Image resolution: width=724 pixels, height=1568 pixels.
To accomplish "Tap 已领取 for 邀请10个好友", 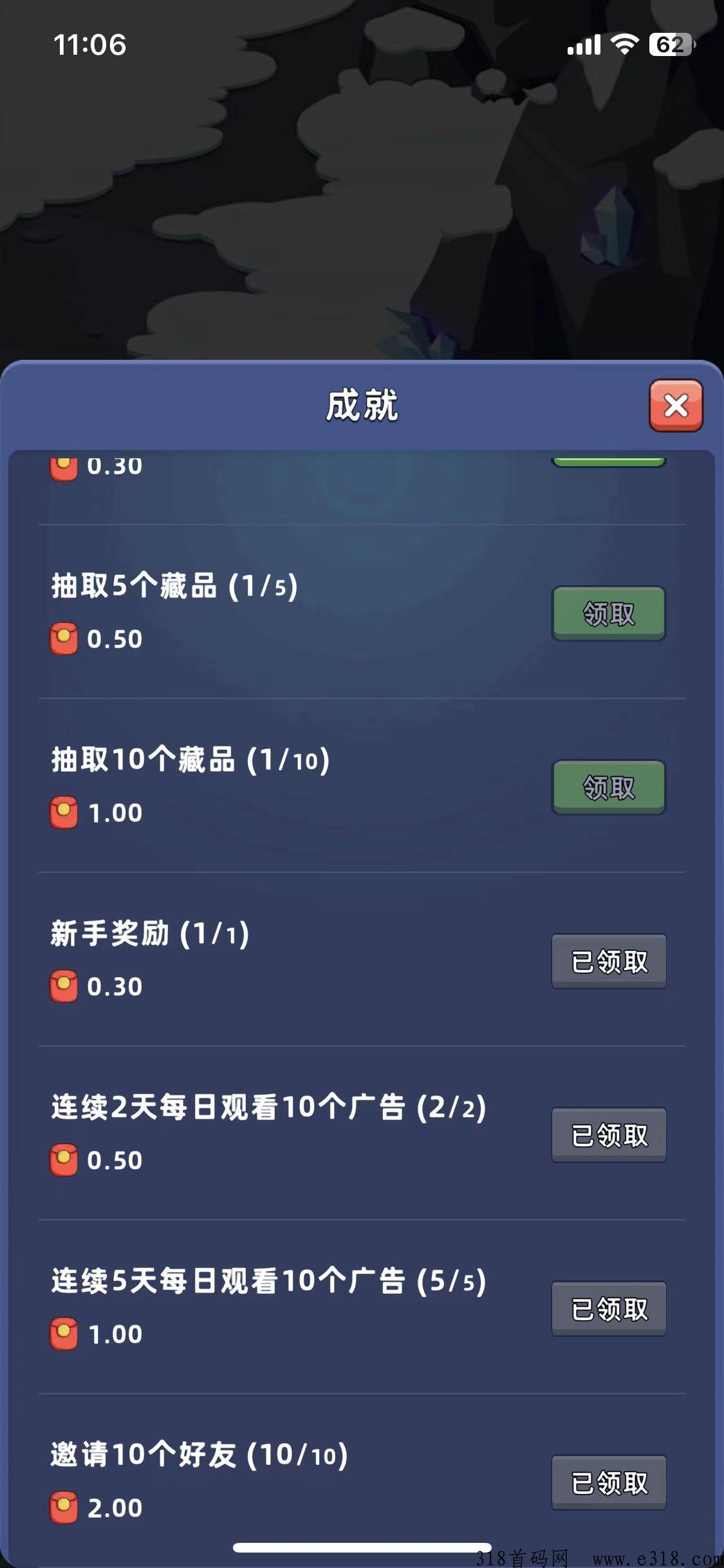I will click(x=608, y=1482).
